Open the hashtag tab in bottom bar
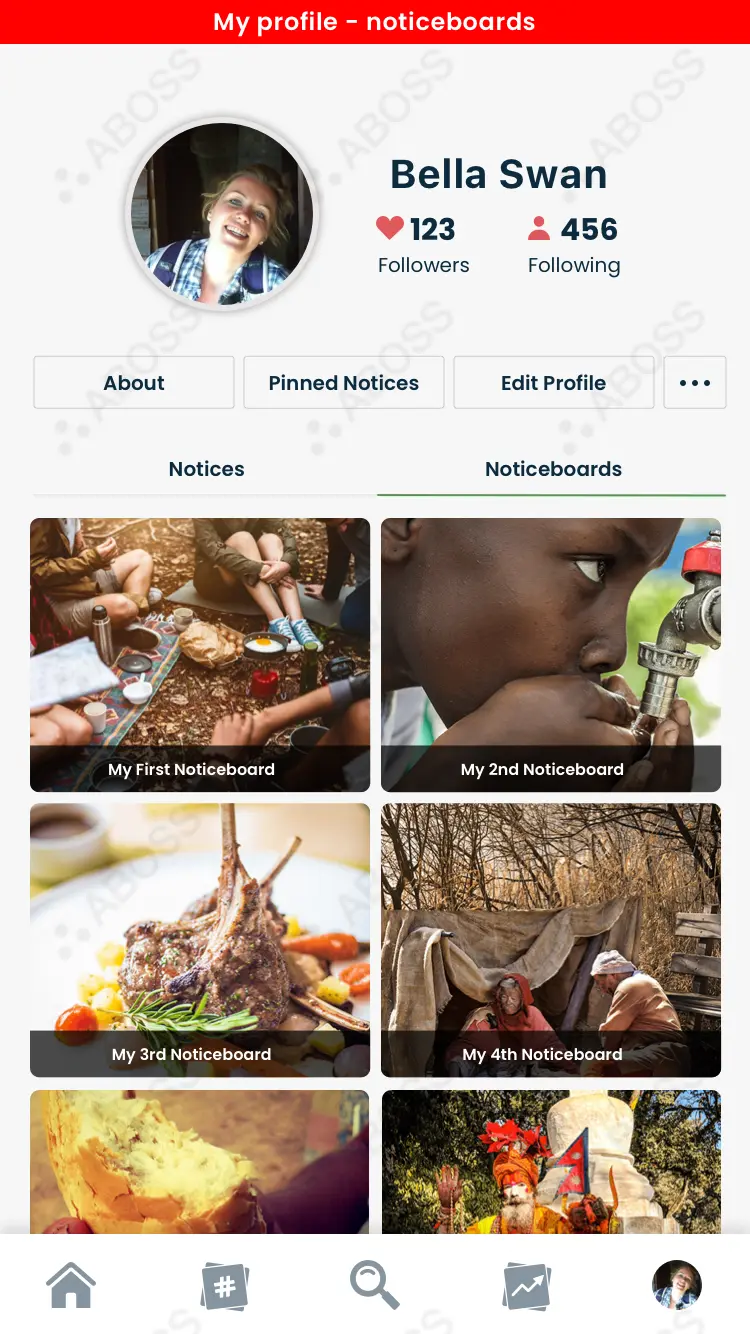Image resolution: width=750 pixels, height=1334 pixels. point(224,1285)
